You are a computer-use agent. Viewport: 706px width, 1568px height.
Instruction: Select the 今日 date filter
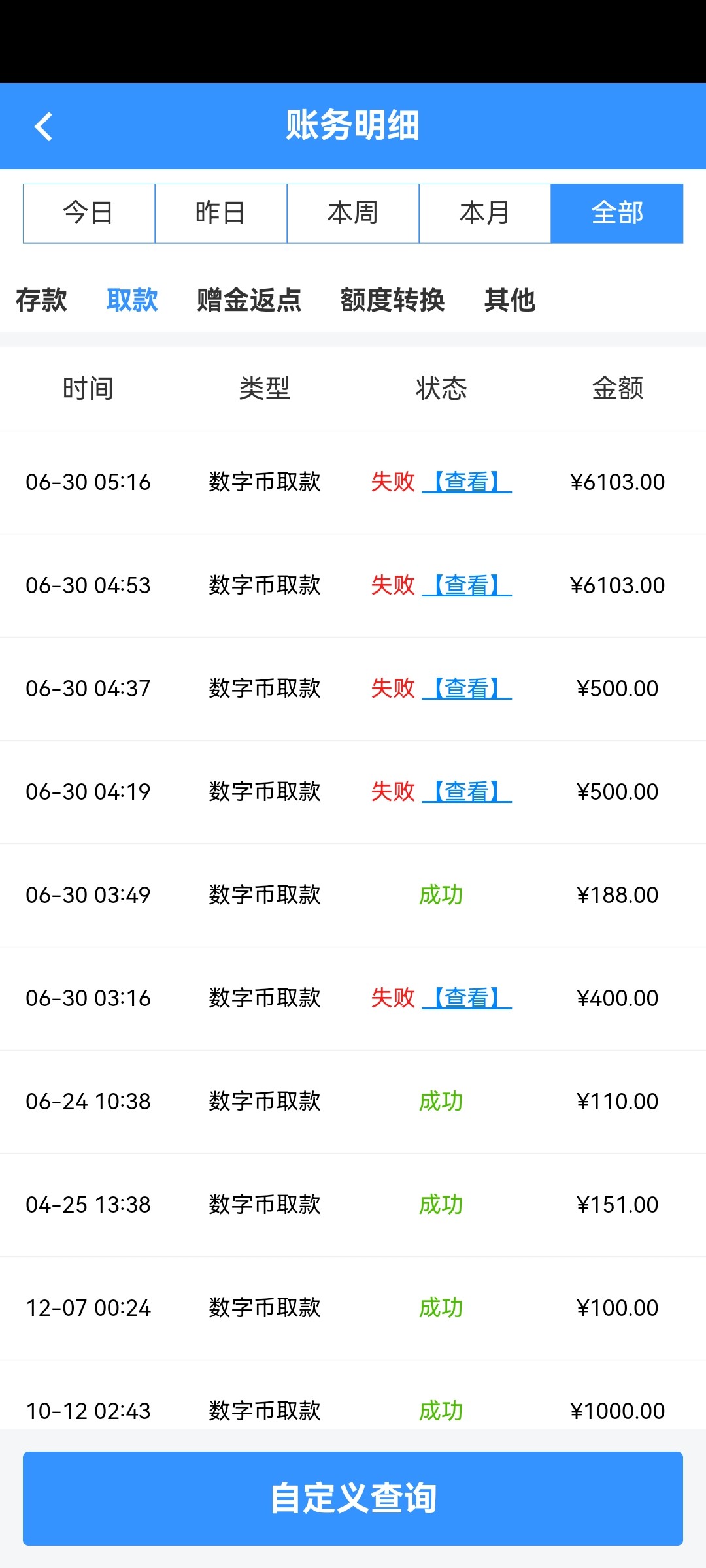coord(88,213)
